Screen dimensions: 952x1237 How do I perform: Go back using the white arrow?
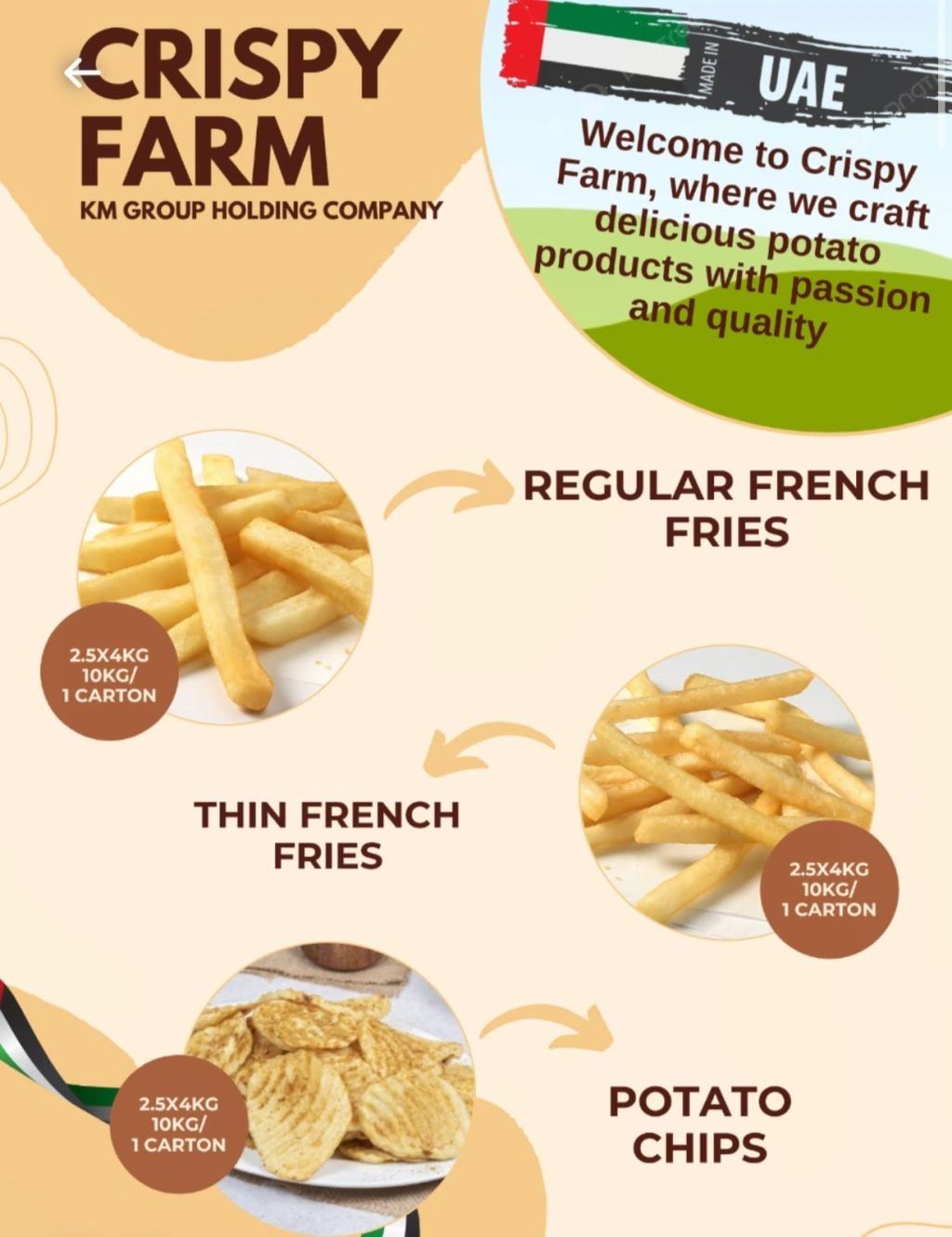click(x=81, y=72)
